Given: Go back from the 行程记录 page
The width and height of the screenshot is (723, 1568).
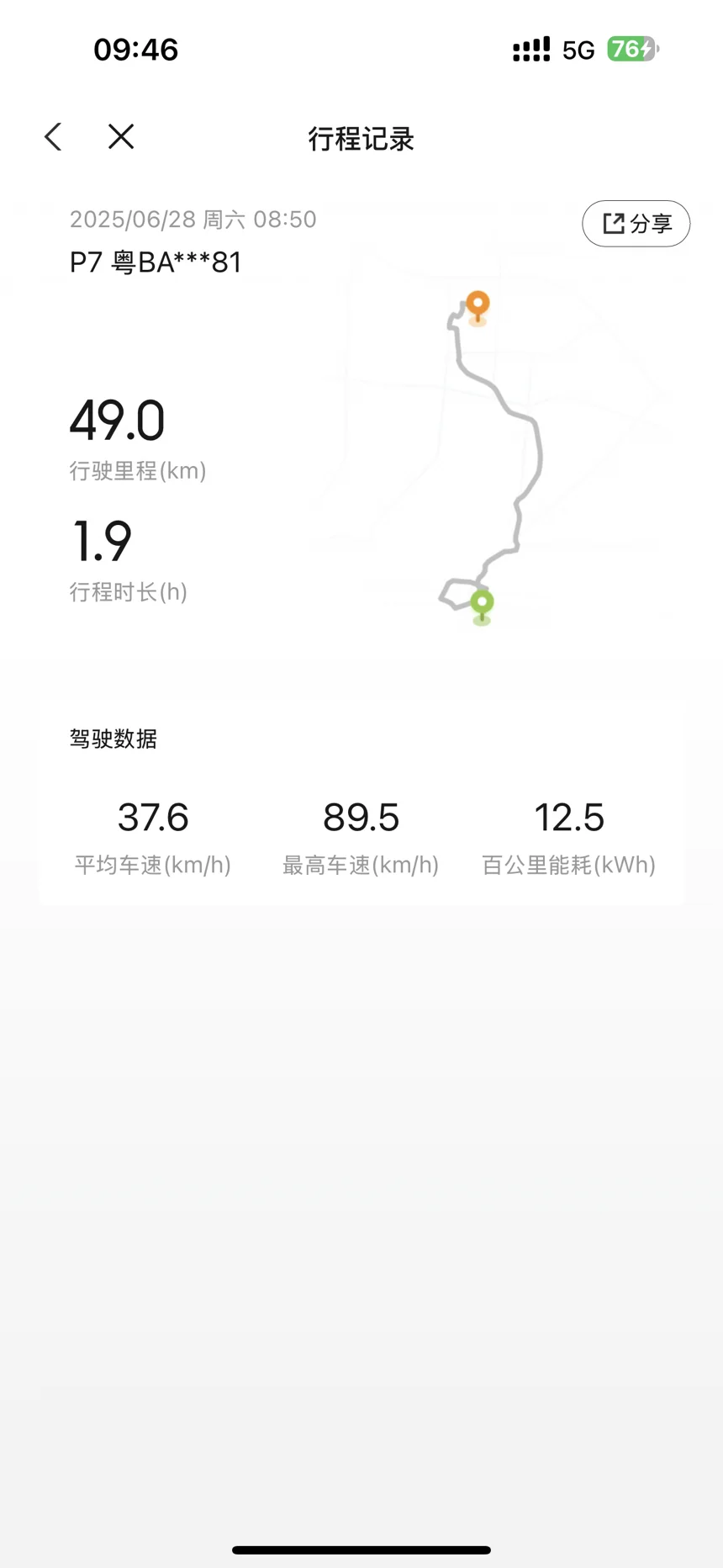Looking at the screenshot, I should tap(53, 137).
